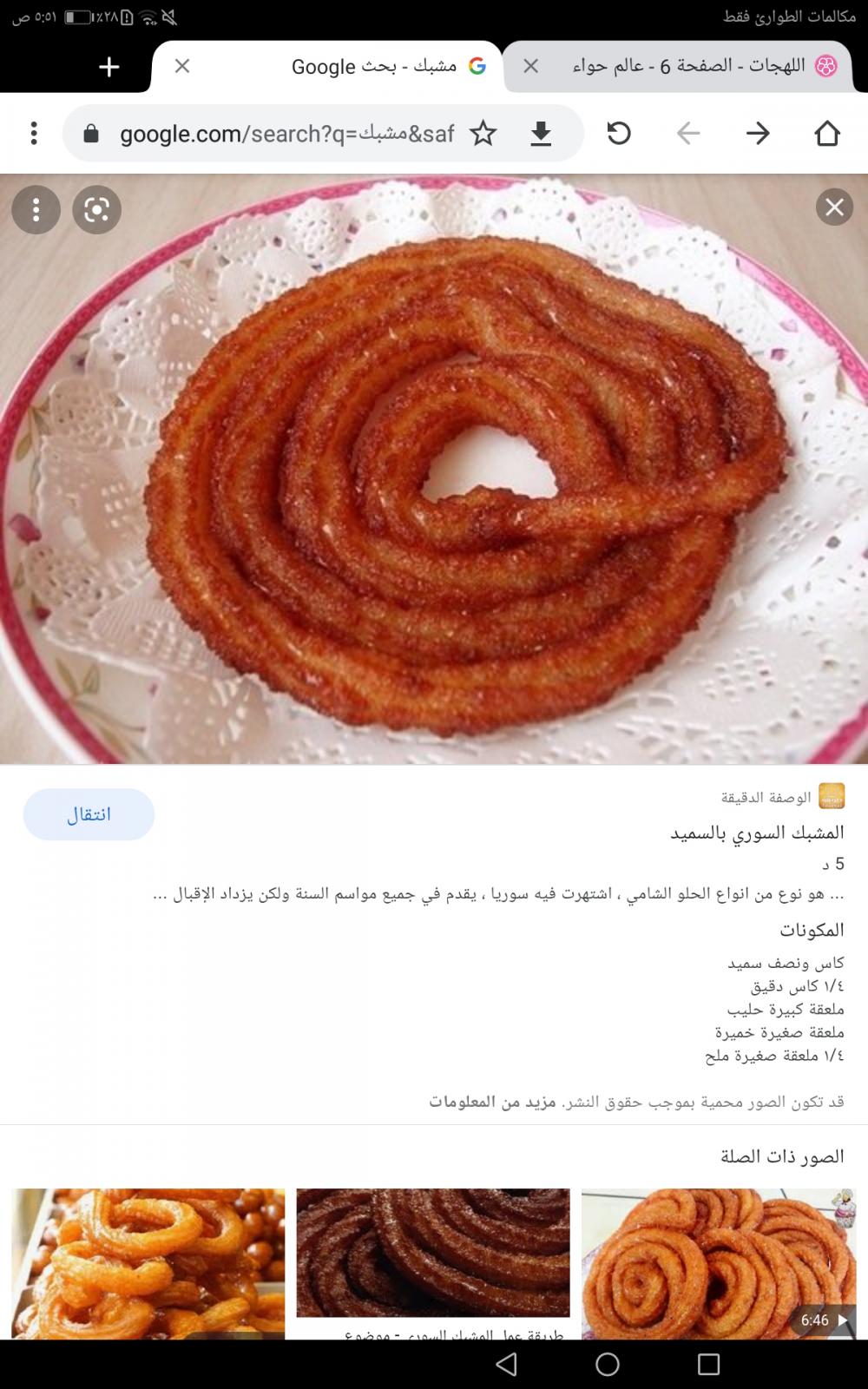Download the current page

pos(541,134)
